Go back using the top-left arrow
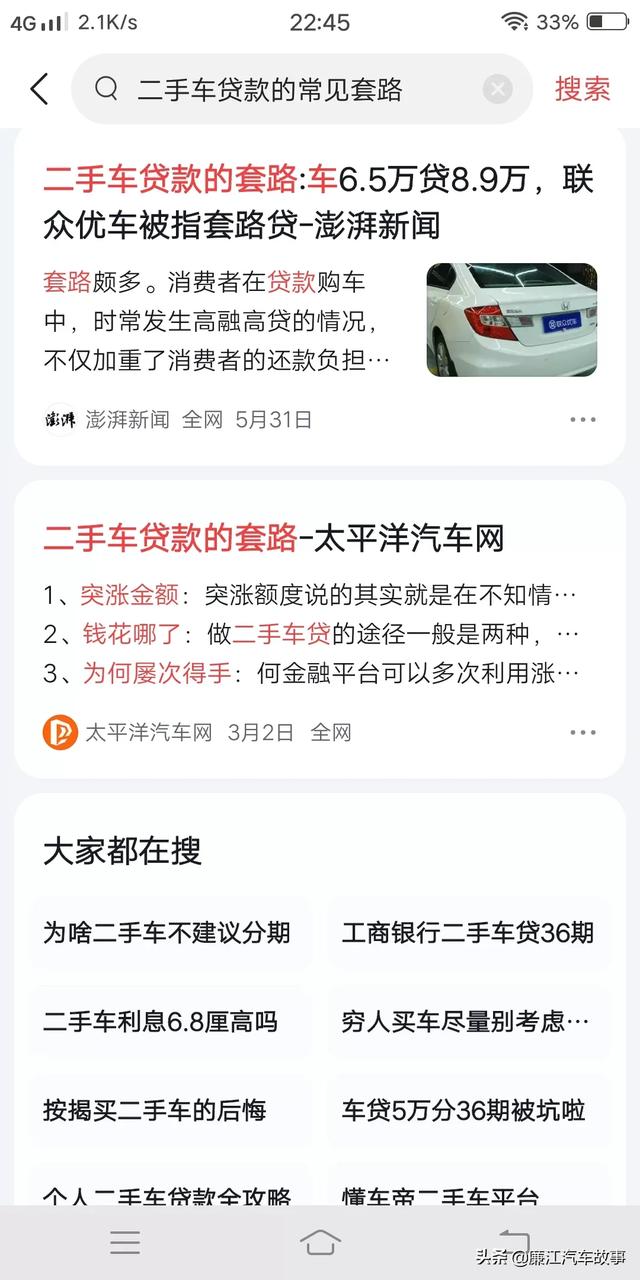Screen dimensions: 640x1280 (39, 89)
